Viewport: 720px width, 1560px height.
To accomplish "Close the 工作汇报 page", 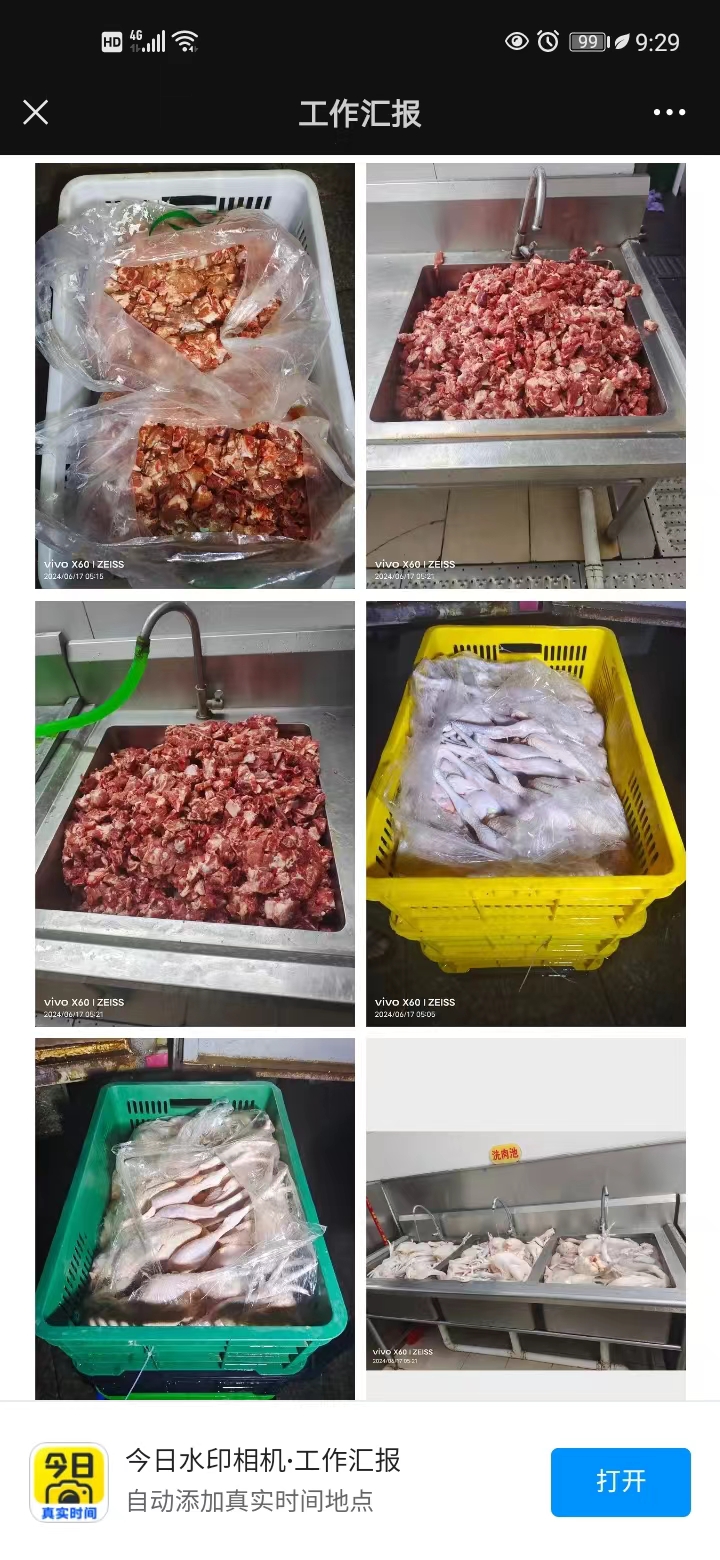I will [x=35, y=112].
